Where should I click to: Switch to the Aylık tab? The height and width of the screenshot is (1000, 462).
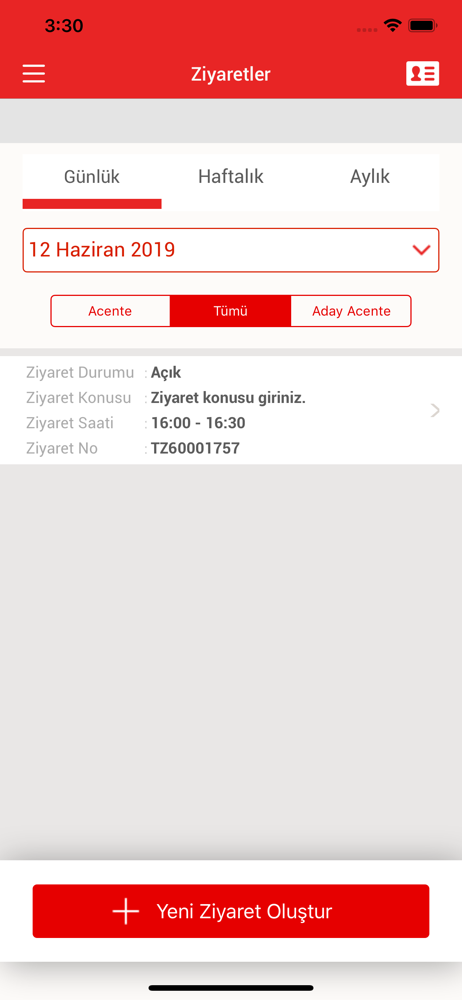pyautogui.click(x=370, y=177)
